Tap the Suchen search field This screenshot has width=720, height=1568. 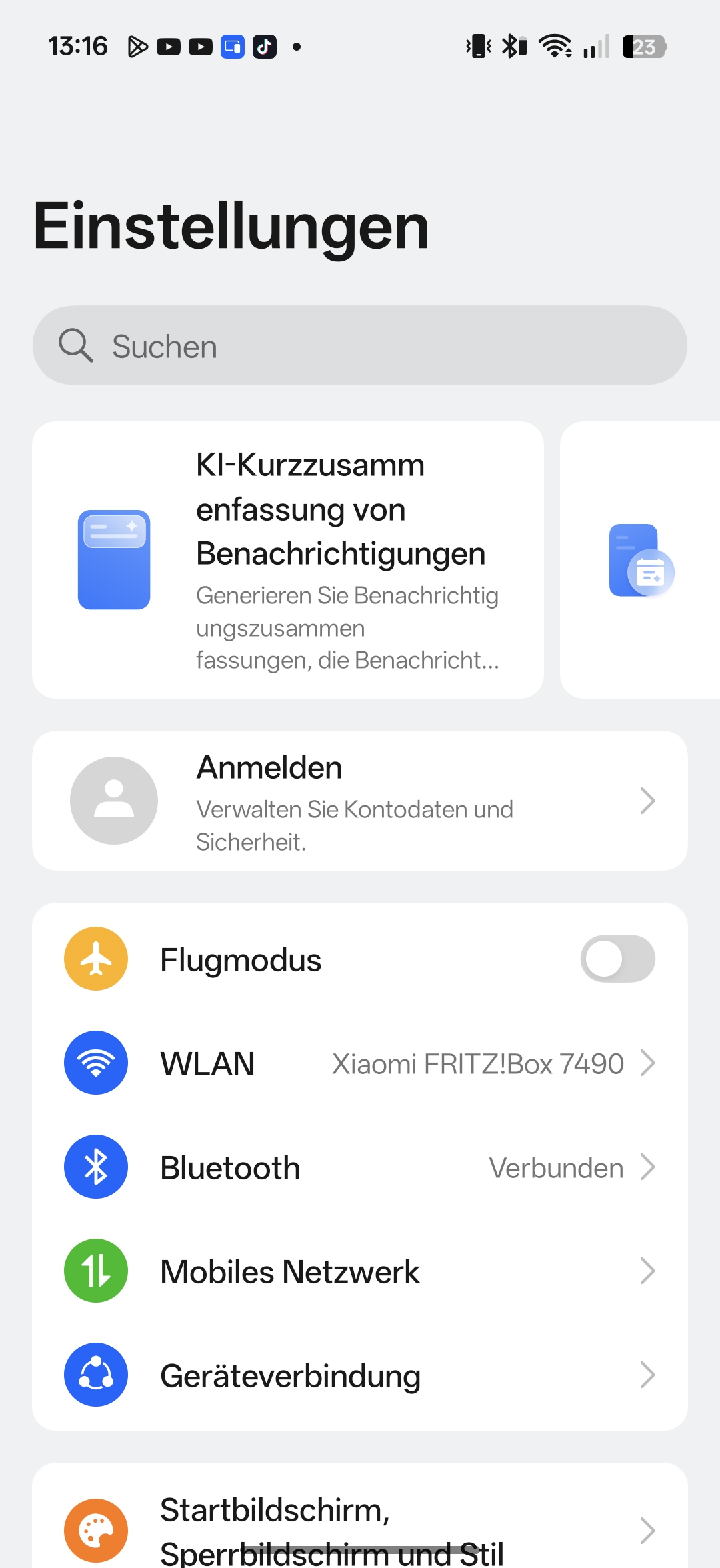[360, 345]
